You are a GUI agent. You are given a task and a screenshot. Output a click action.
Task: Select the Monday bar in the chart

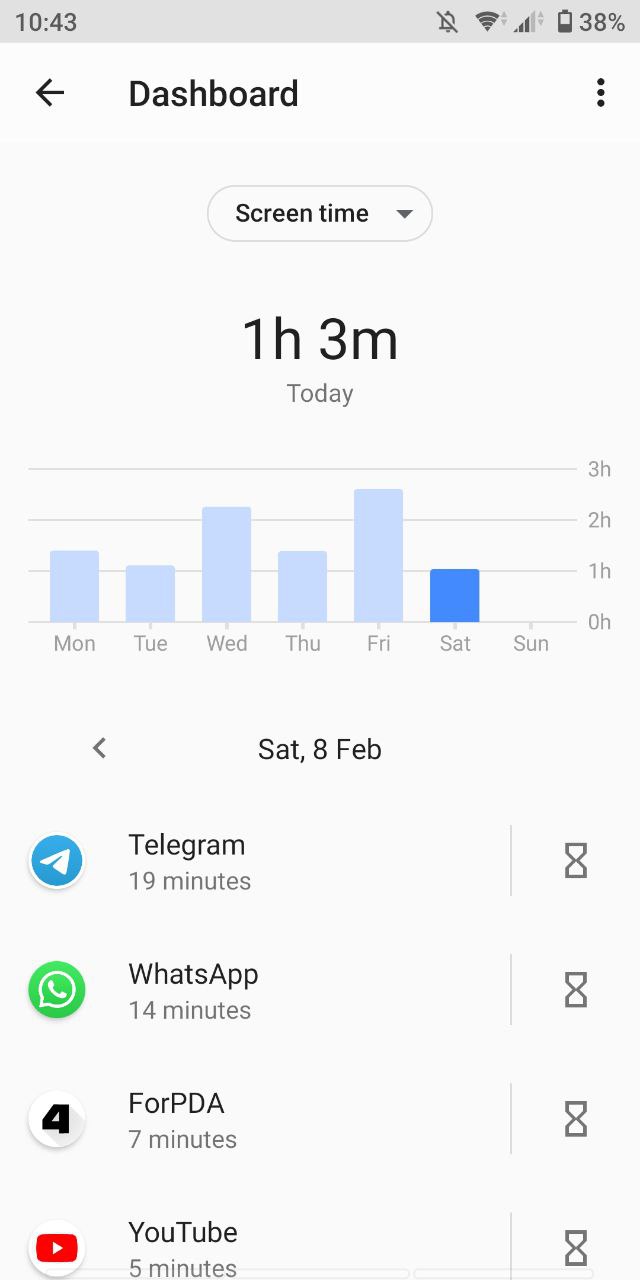pyautogui.click(x=74, y=586)
